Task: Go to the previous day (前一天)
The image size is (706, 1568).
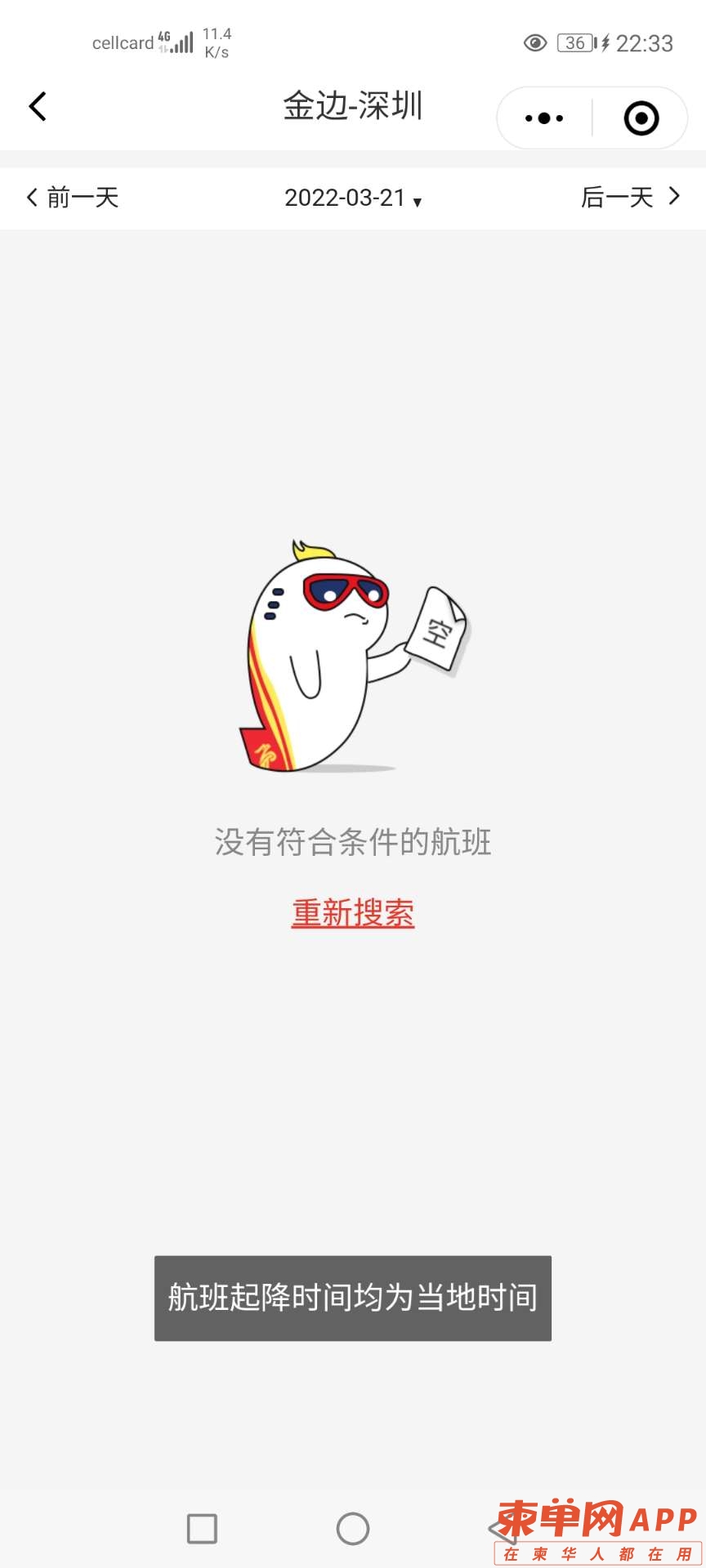Action: coord(74,198)
